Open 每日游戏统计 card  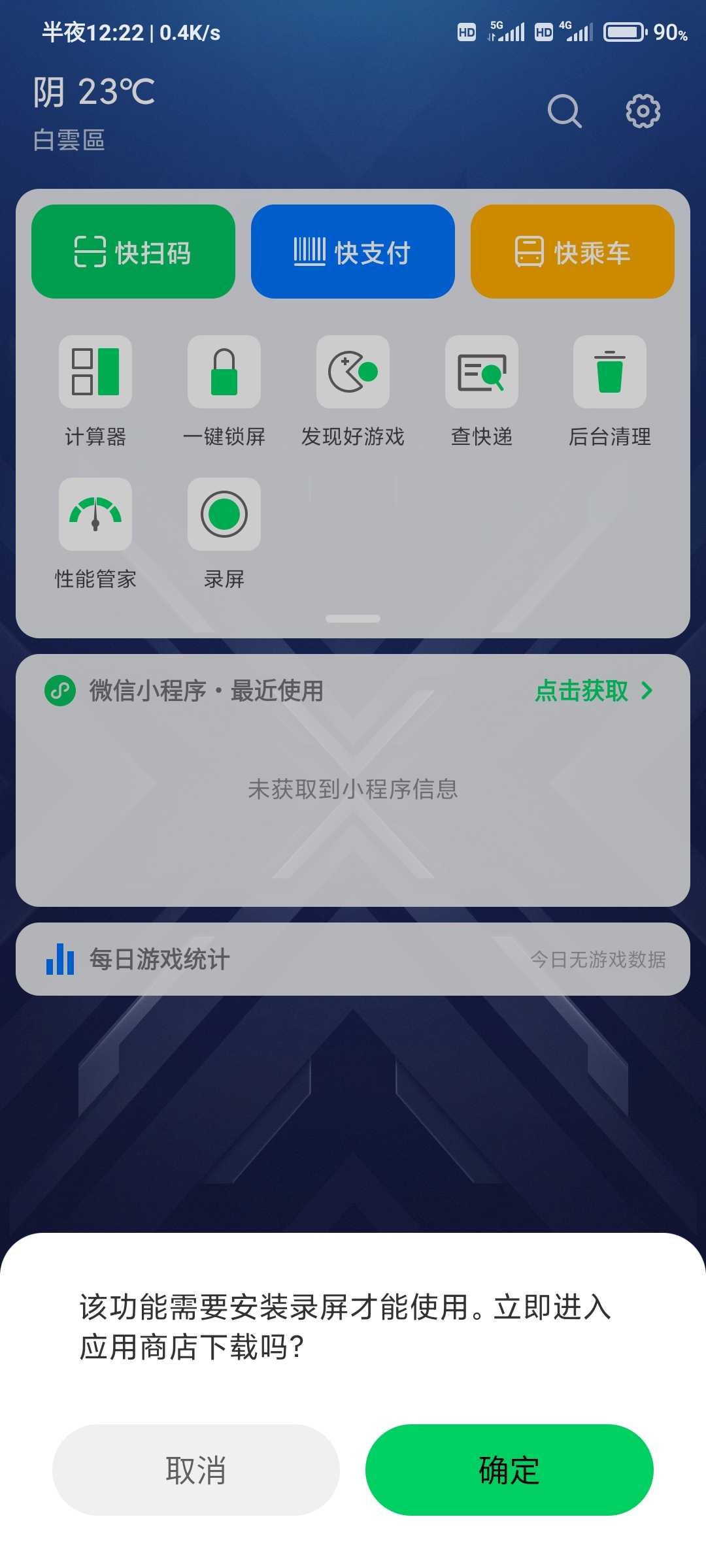point(353,959)
